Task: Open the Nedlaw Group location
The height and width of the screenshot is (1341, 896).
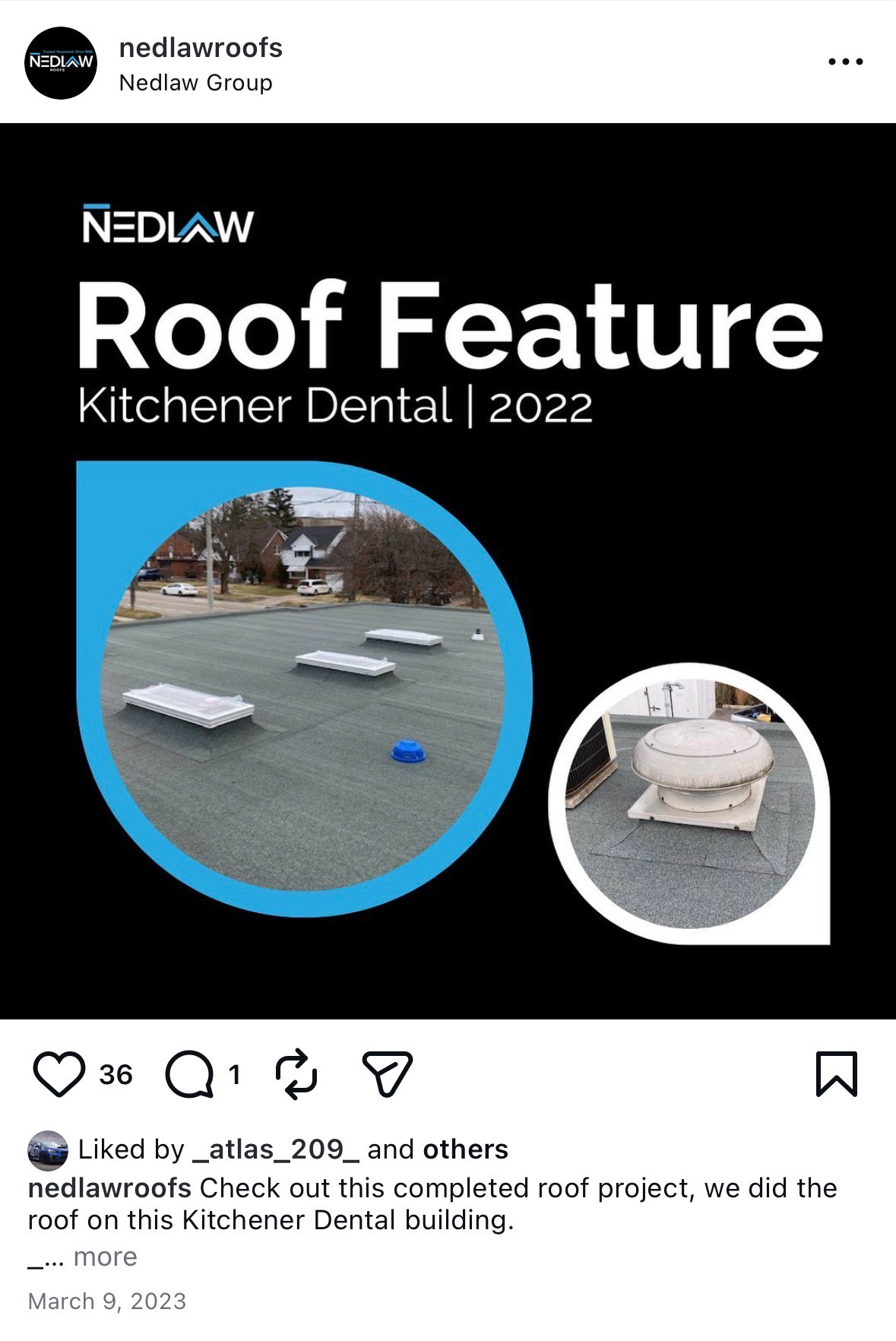Action: pos(195,83)
